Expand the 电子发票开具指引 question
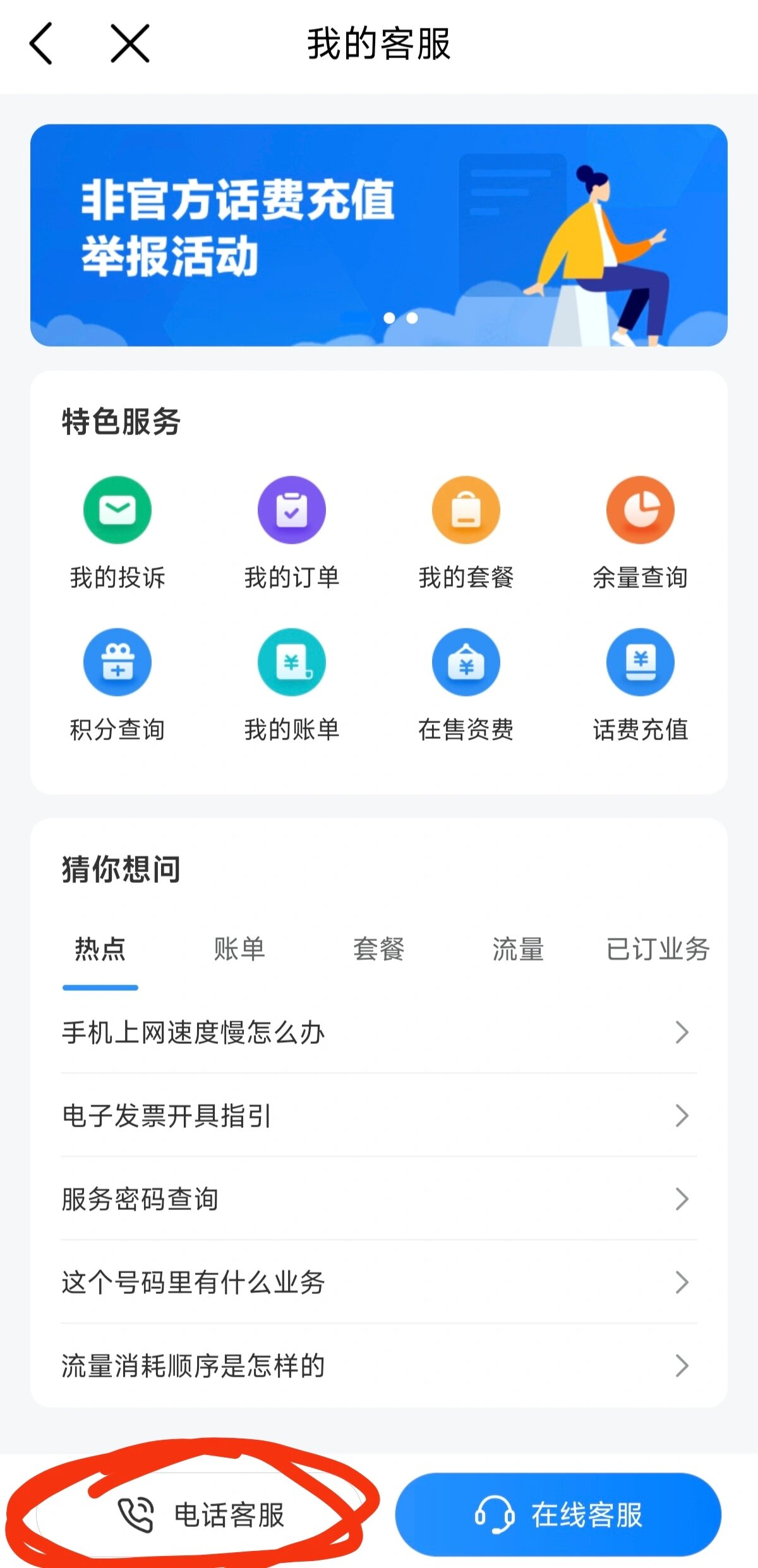This screenshot has height=1568, width=758. 379,1116
